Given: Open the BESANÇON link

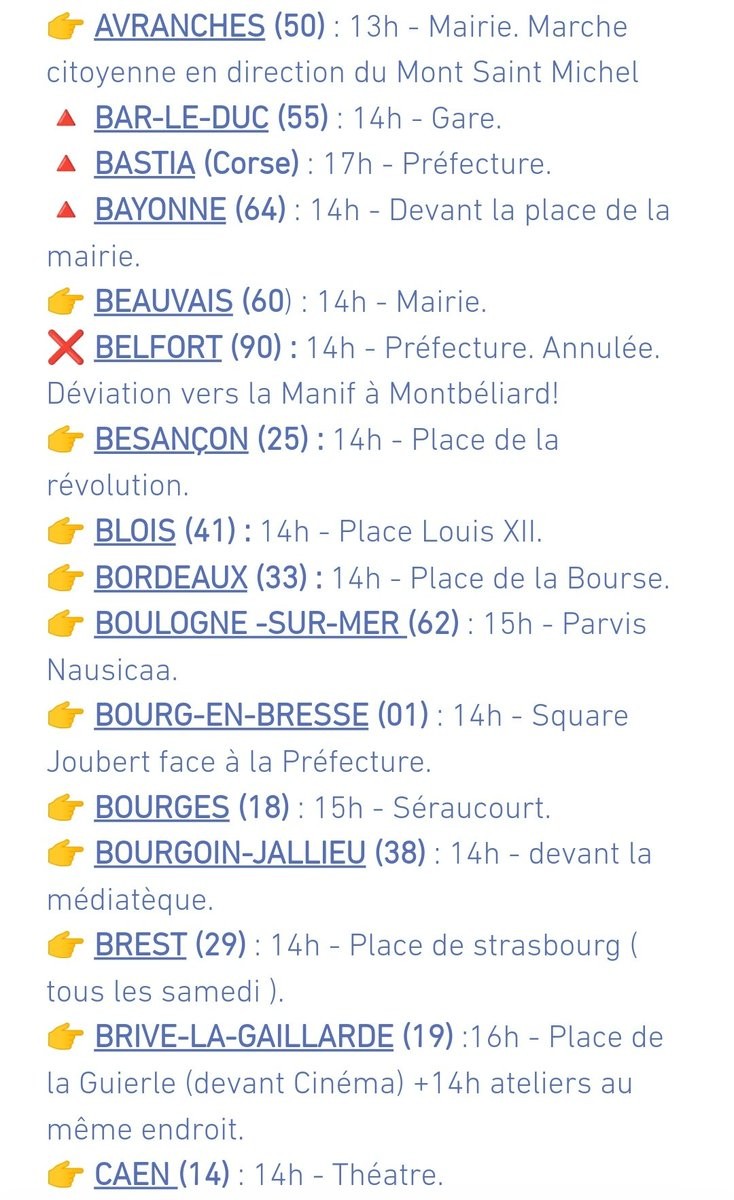Looking at the screenshot, I should pyautogui.click(x=170, y=439).
